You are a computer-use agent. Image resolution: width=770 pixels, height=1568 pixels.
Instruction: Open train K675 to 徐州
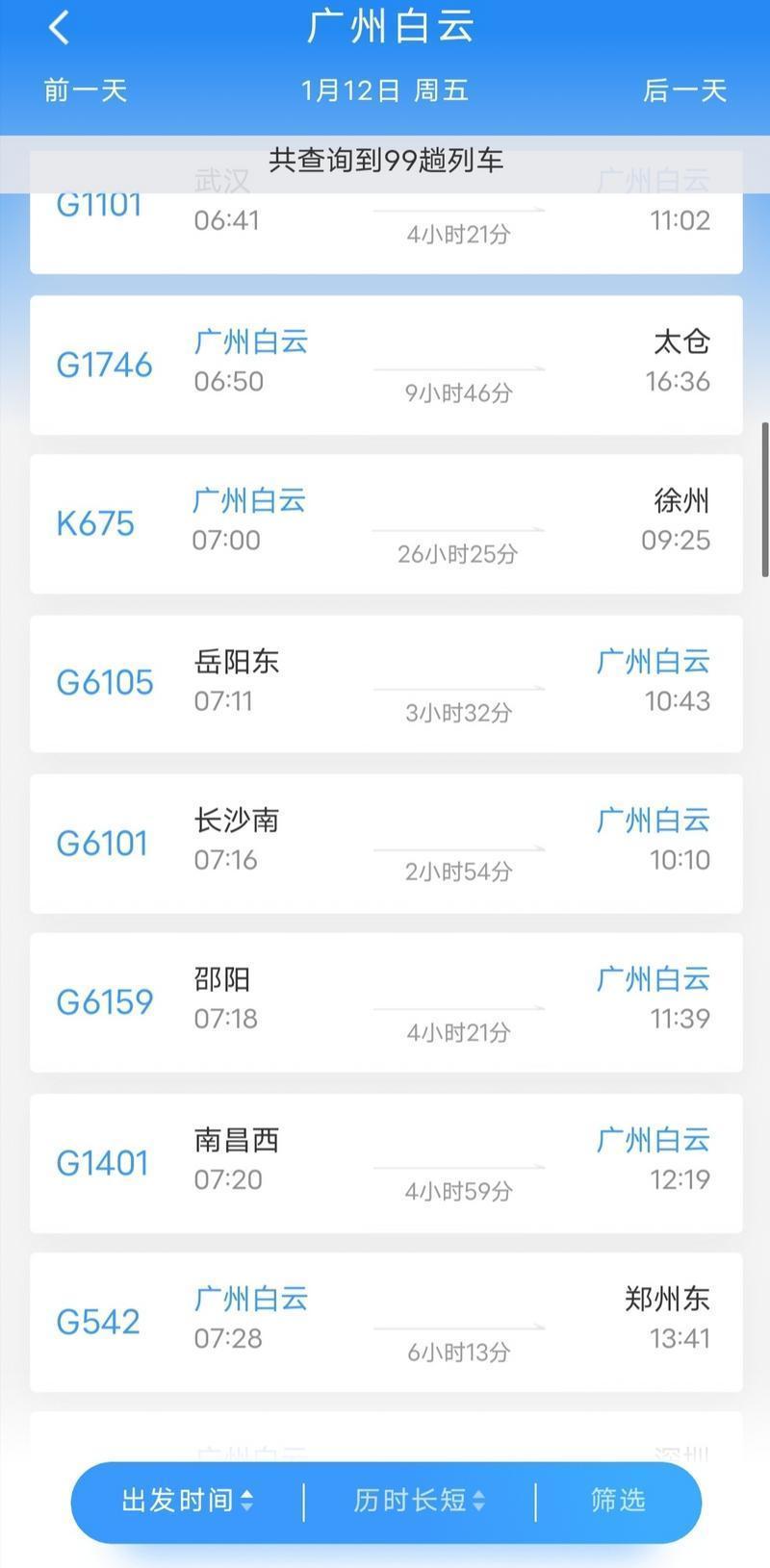tap(385, 524)
